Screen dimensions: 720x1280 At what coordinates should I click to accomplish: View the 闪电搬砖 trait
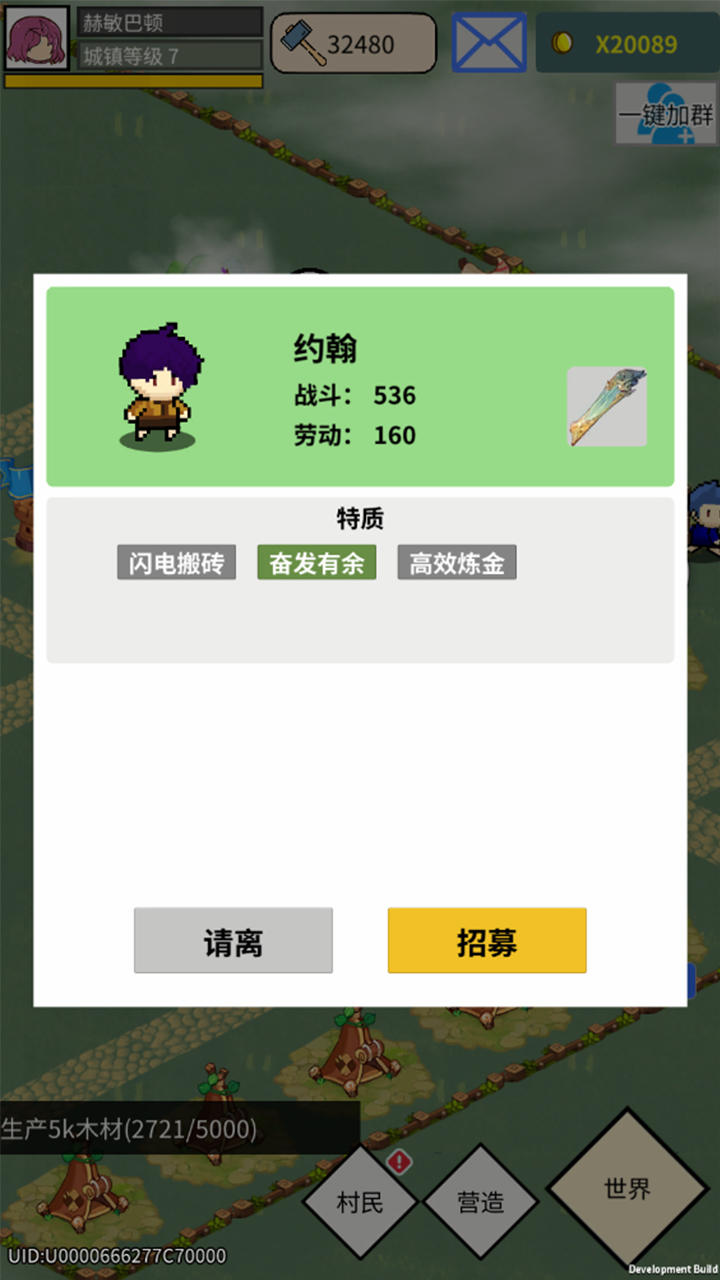(177, 563)
